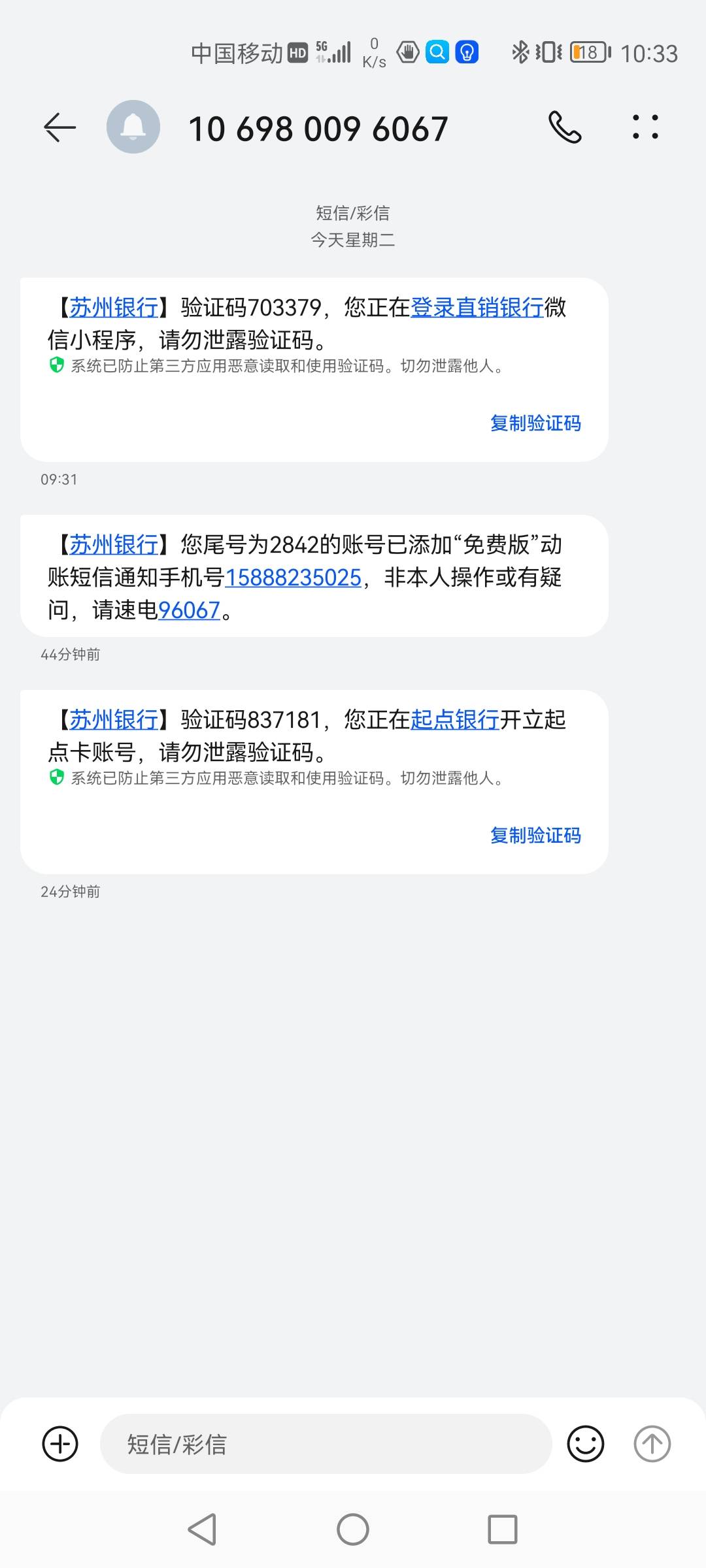Open recent apps via the square button

coord(503,1529)
